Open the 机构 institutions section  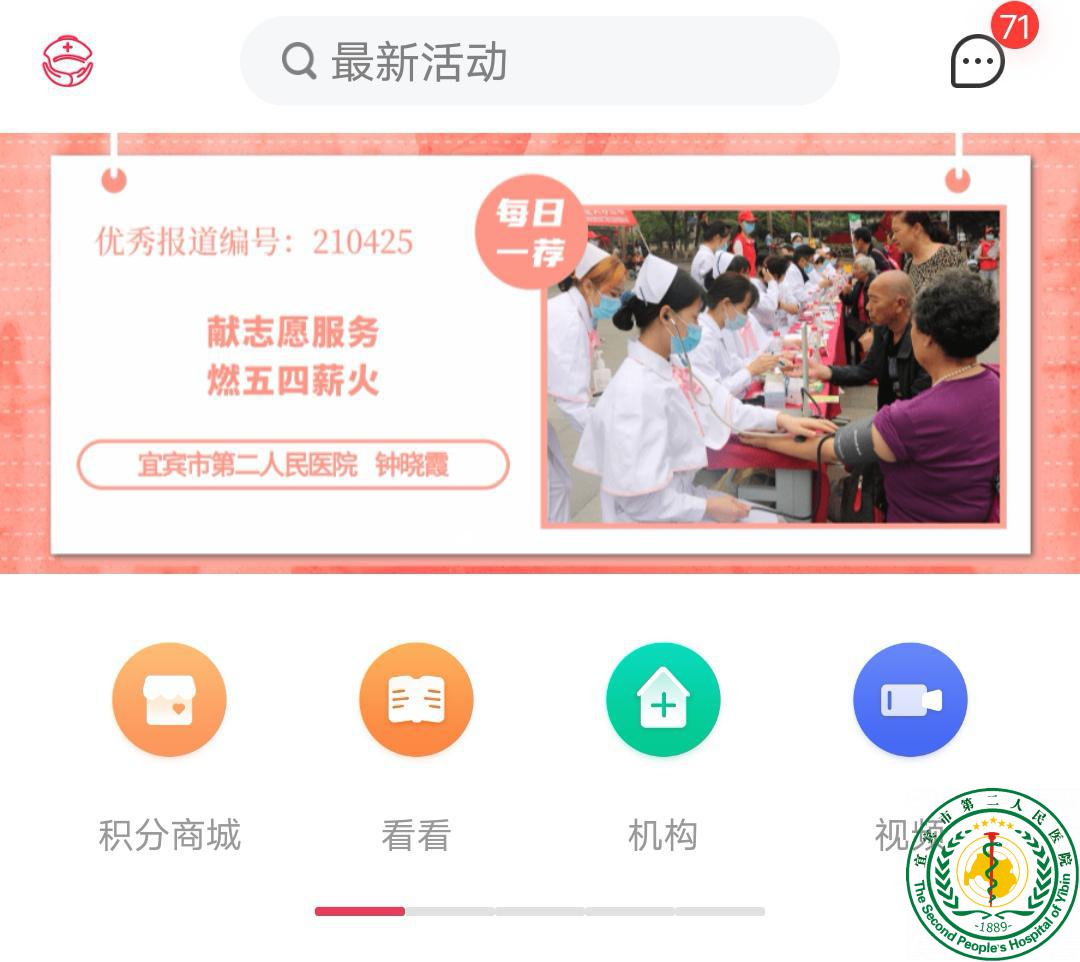tap(663, 700)
